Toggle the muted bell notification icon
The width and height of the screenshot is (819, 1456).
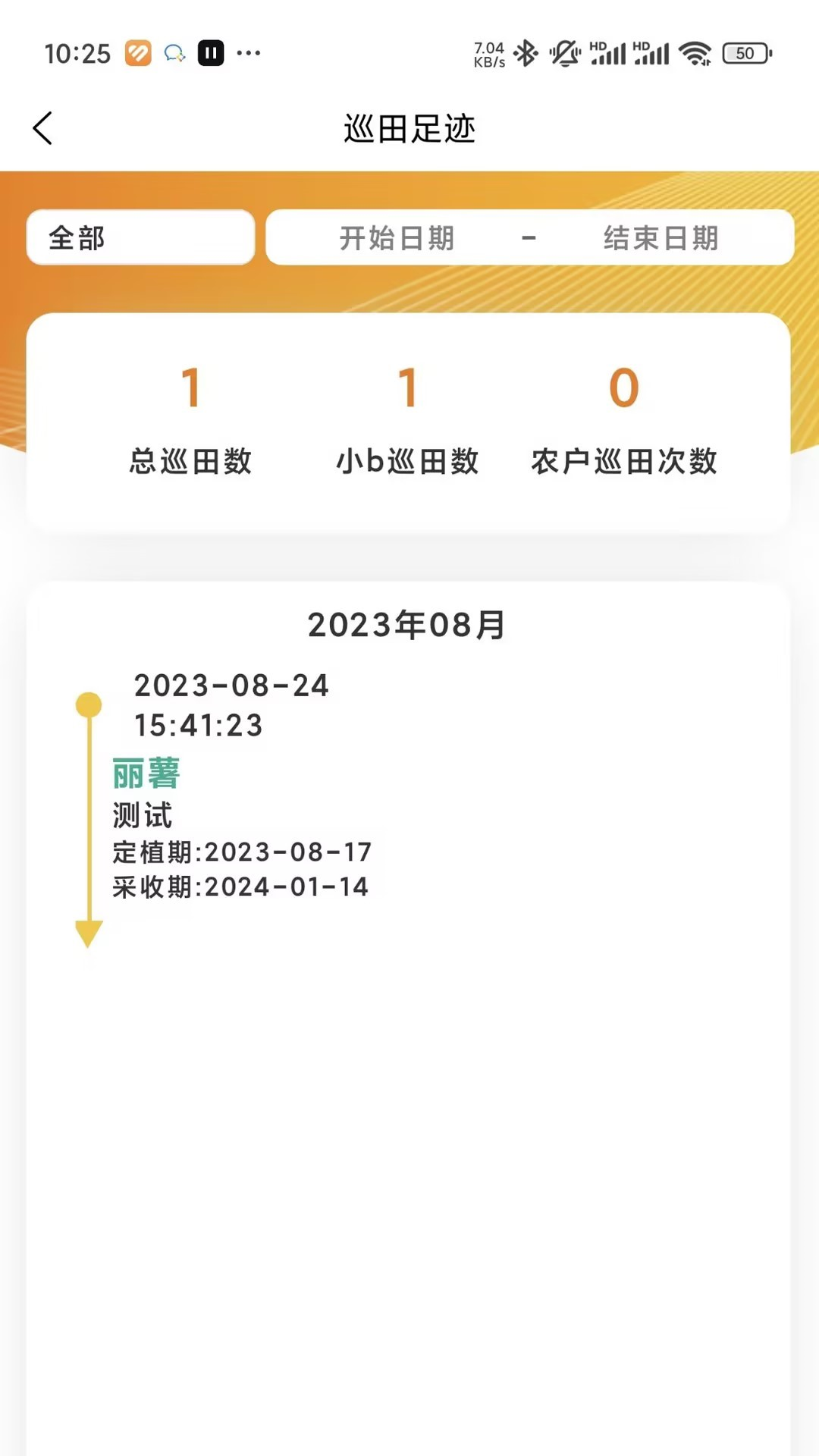point(563,53)
